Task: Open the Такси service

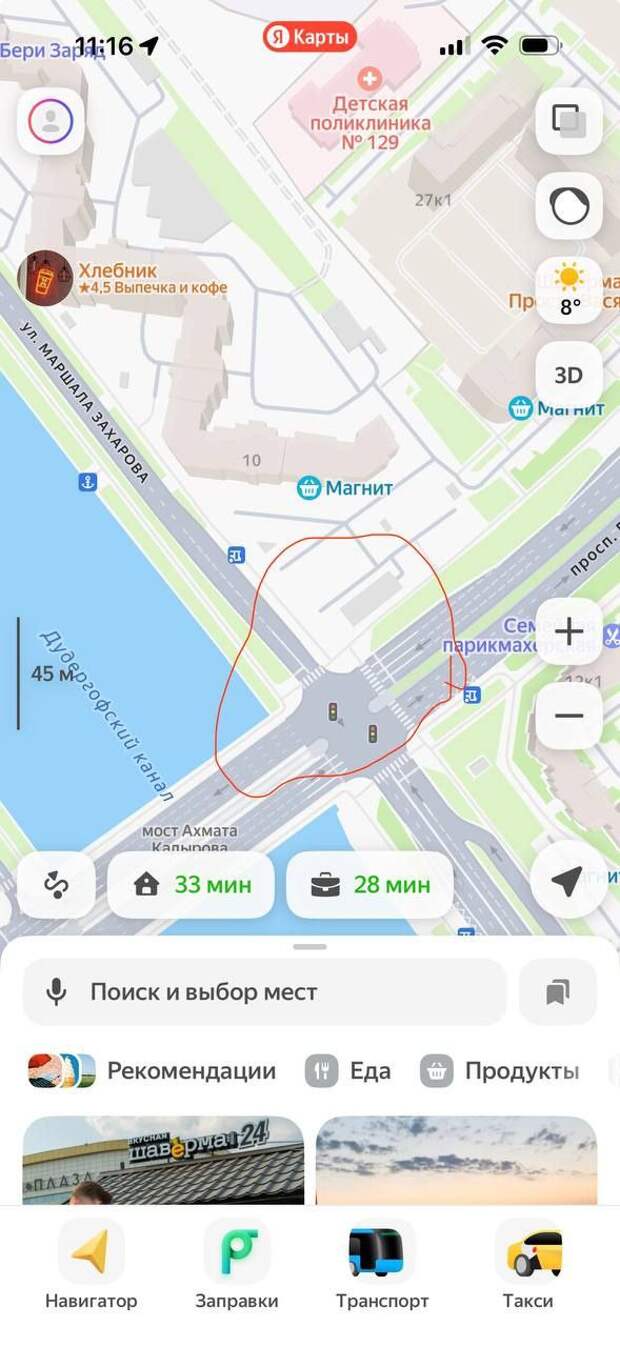Action: coord(528,1264)
